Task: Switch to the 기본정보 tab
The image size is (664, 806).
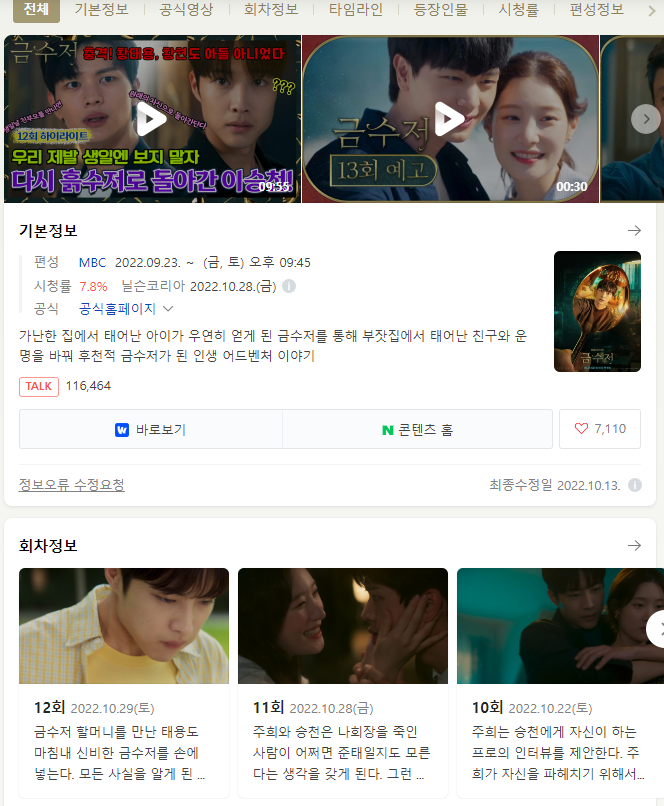Action: pyautogui.click(x=101, y=10)
